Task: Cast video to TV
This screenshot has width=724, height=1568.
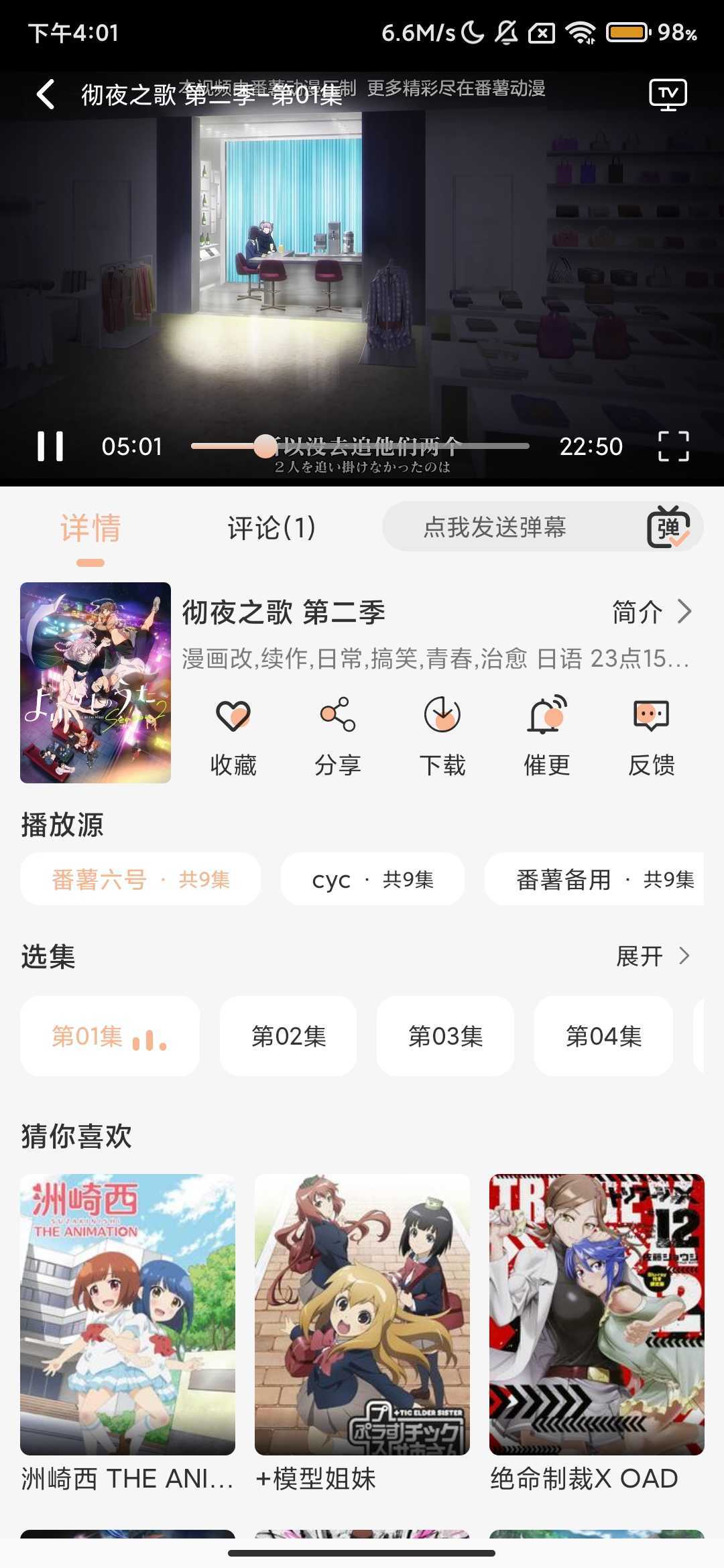Action: (x=668, y=94)
